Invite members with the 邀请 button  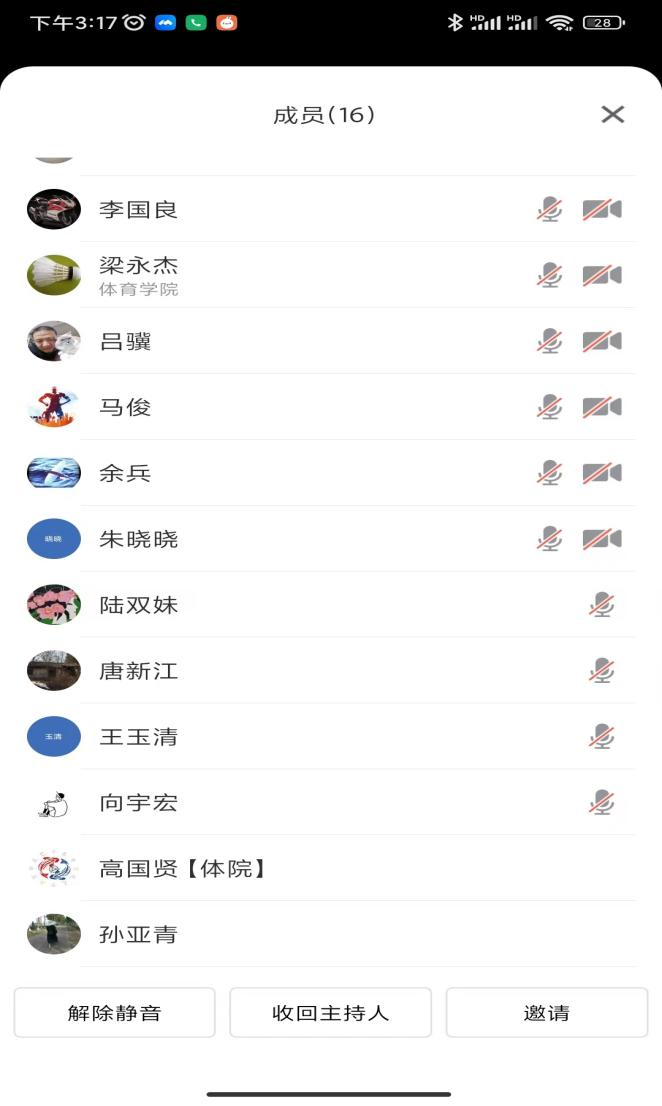[x=546, y=1013]
